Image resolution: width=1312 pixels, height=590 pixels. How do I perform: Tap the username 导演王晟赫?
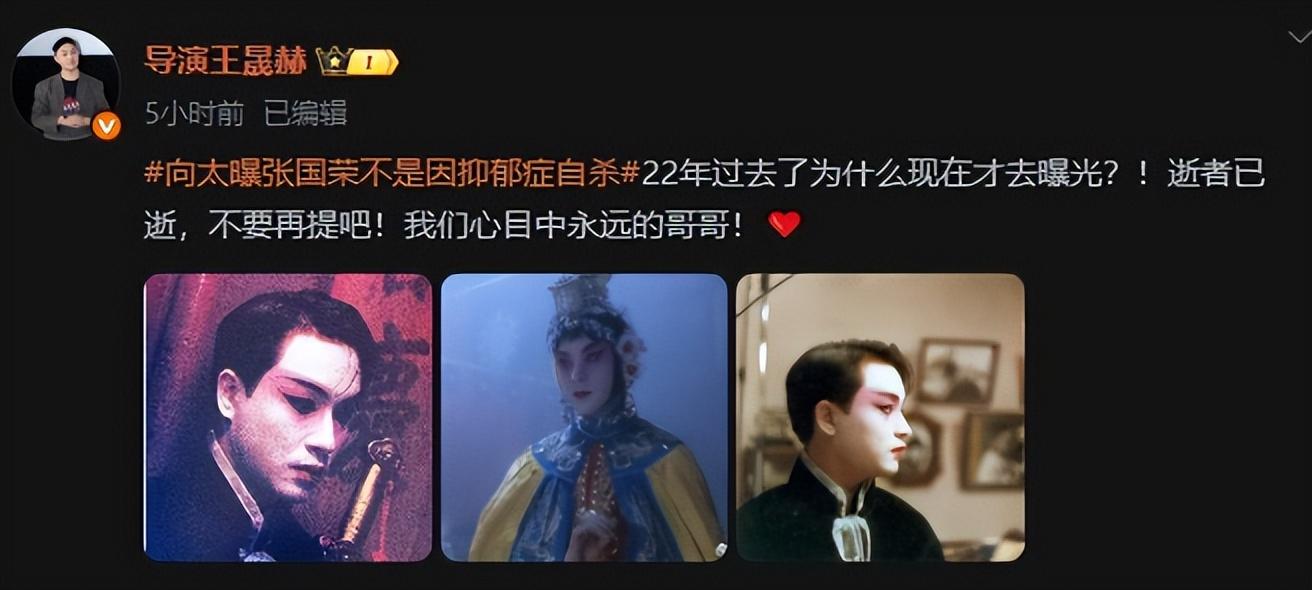[225, 60]
